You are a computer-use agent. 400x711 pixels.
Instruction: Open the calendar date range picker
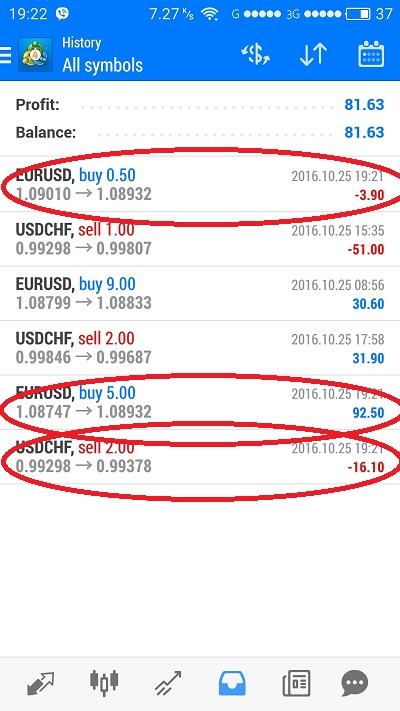(371, 55)
